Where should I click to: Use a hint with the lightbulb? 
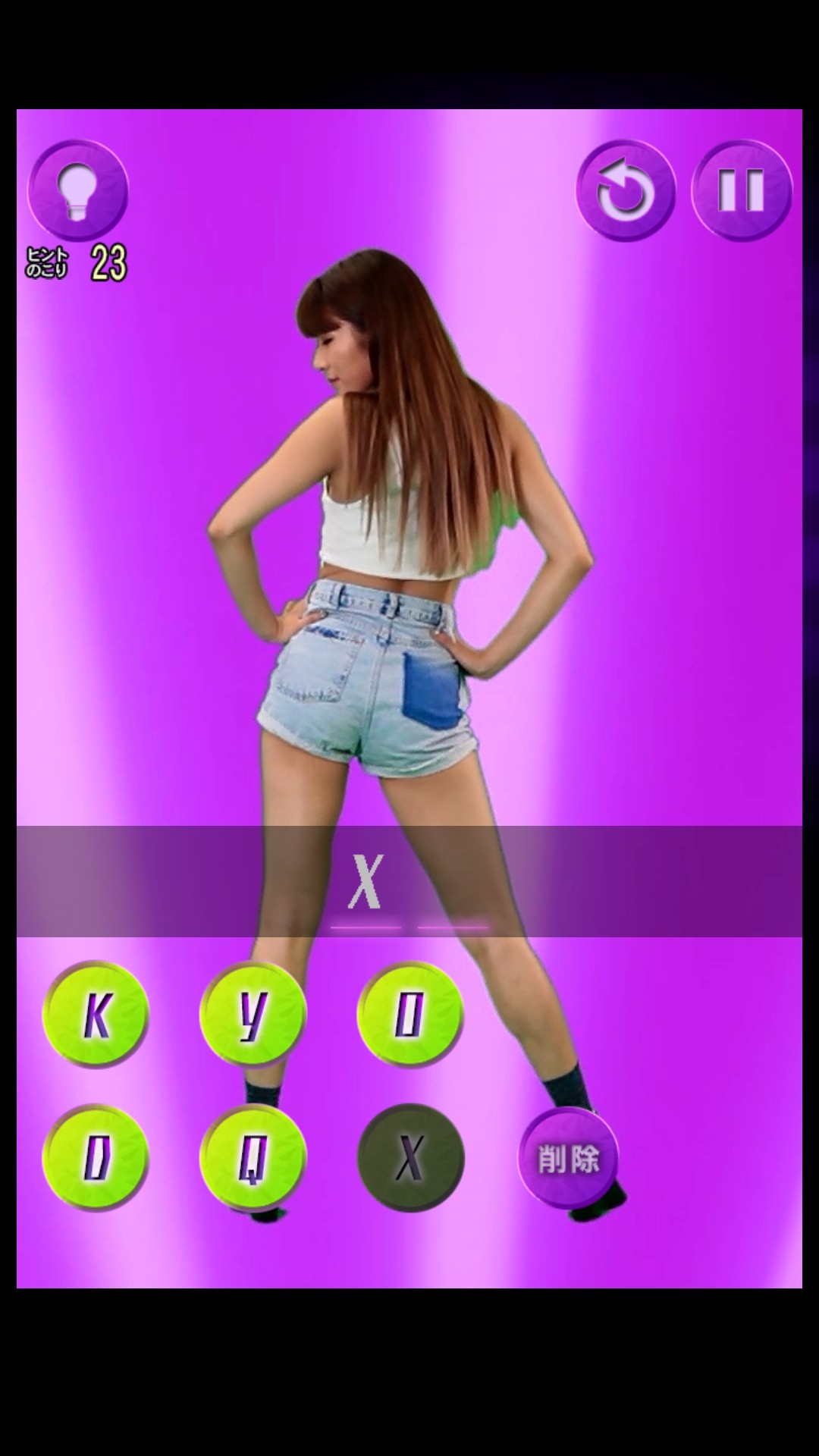tap(77, 191)
